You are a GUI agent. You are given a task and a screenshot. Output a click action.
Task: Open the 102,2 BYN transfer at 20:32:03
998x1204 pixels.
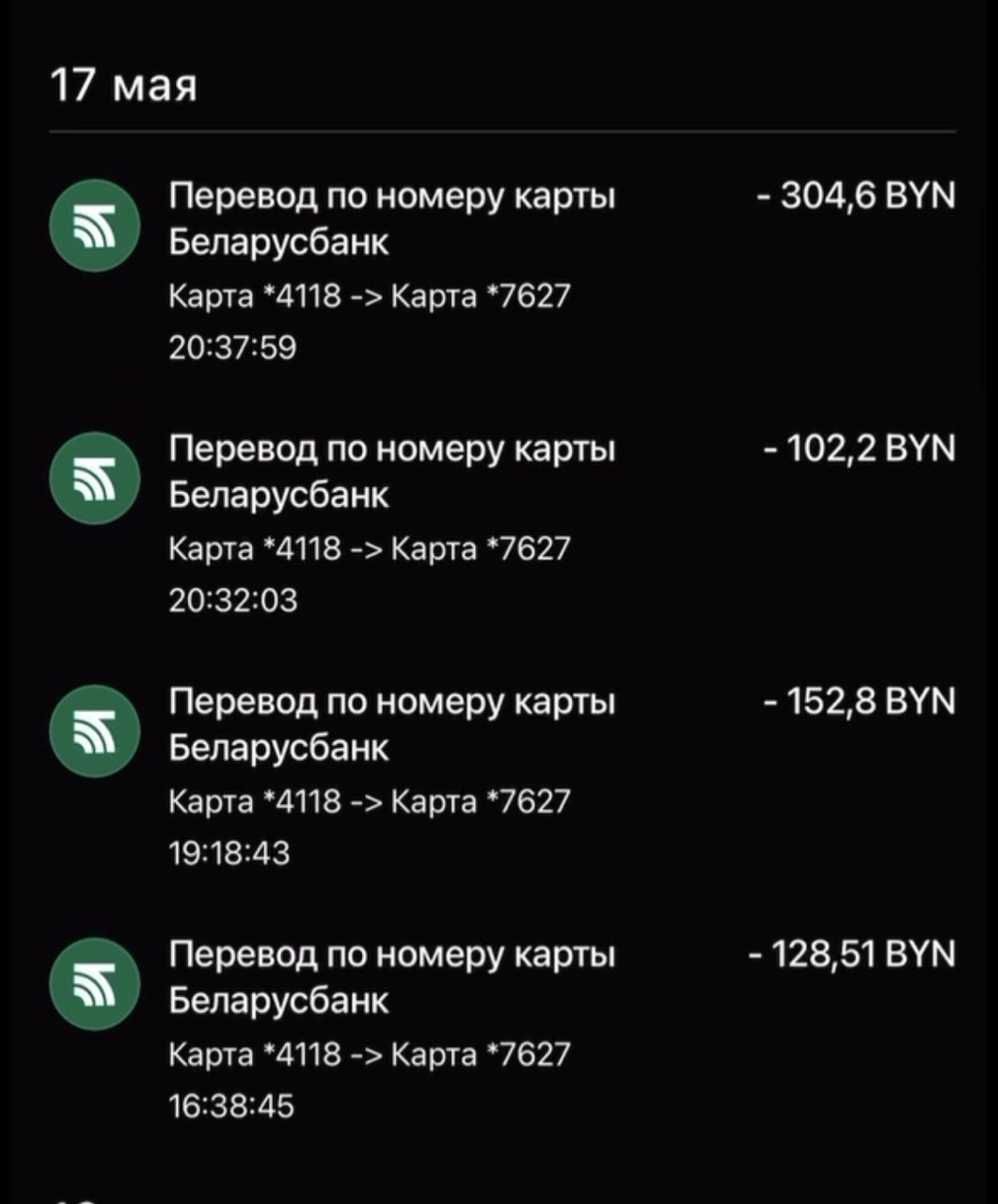pyautogui.click(x=499, y=523)
